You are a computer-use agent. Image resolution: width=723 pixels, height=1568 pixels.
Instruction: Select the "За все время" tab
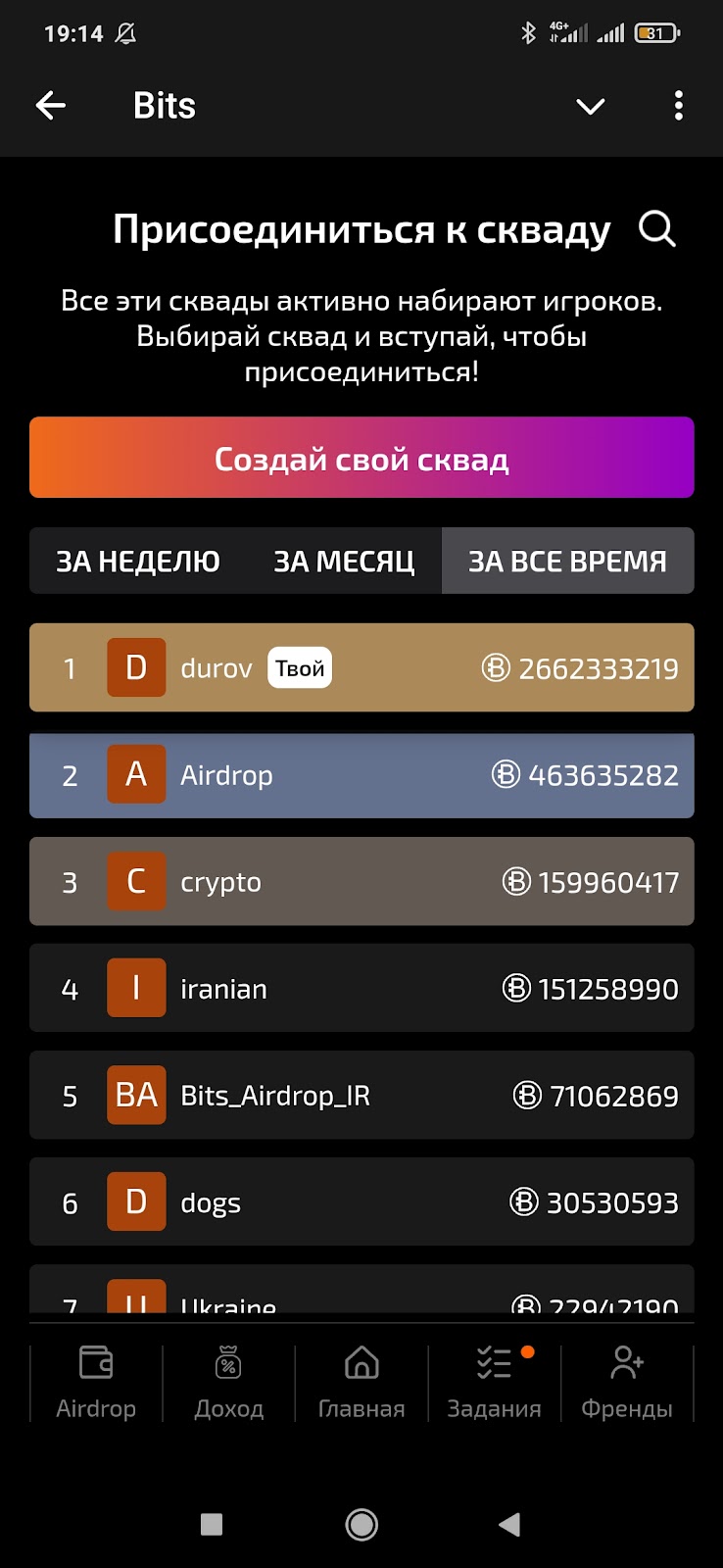(x=567, y=561)
